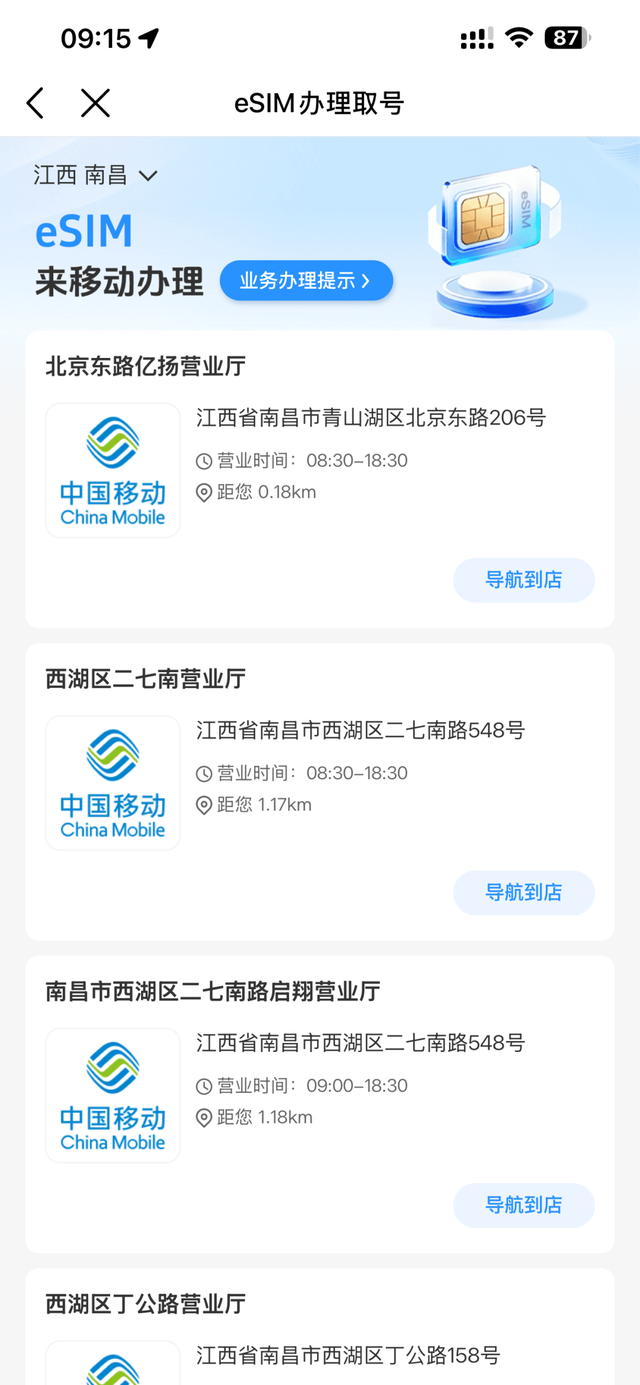Open 业务办理提示 tips
The width and height of the screenshot is (640, 1385).
[306, 281]
